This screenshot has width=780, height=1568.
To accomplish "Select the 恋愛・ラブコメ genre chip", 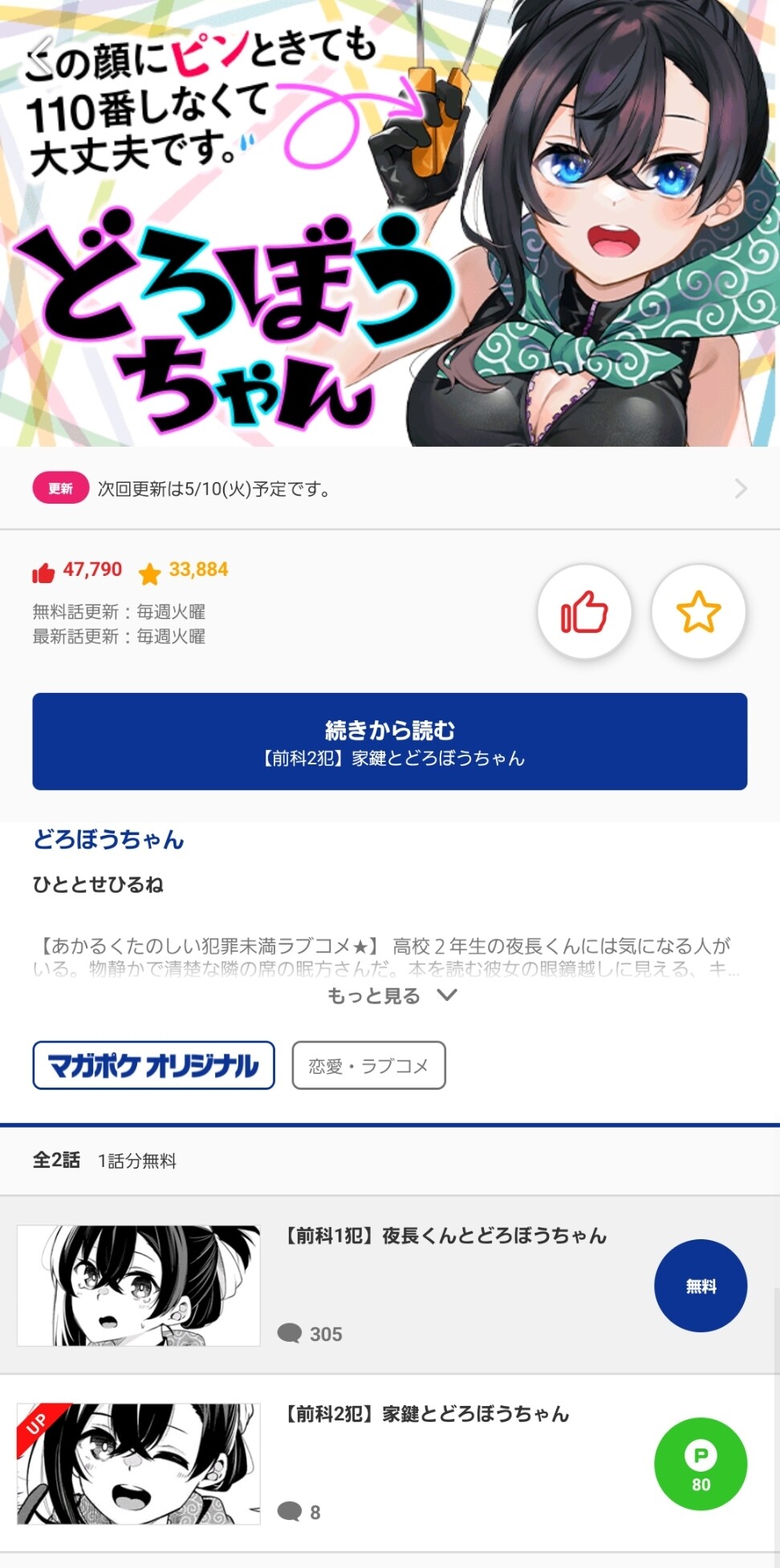I will tap(368, 1065).
